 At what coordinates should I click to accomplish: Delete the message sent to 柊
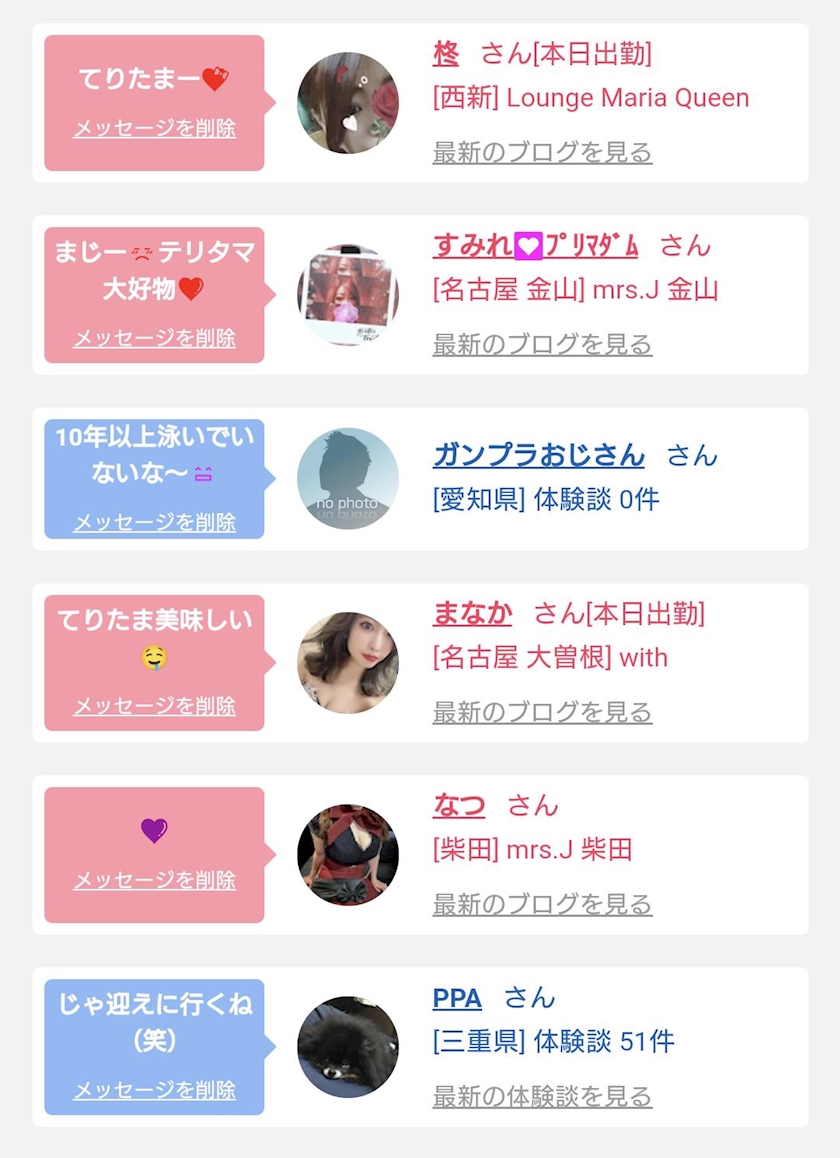(x=154, y=128)
